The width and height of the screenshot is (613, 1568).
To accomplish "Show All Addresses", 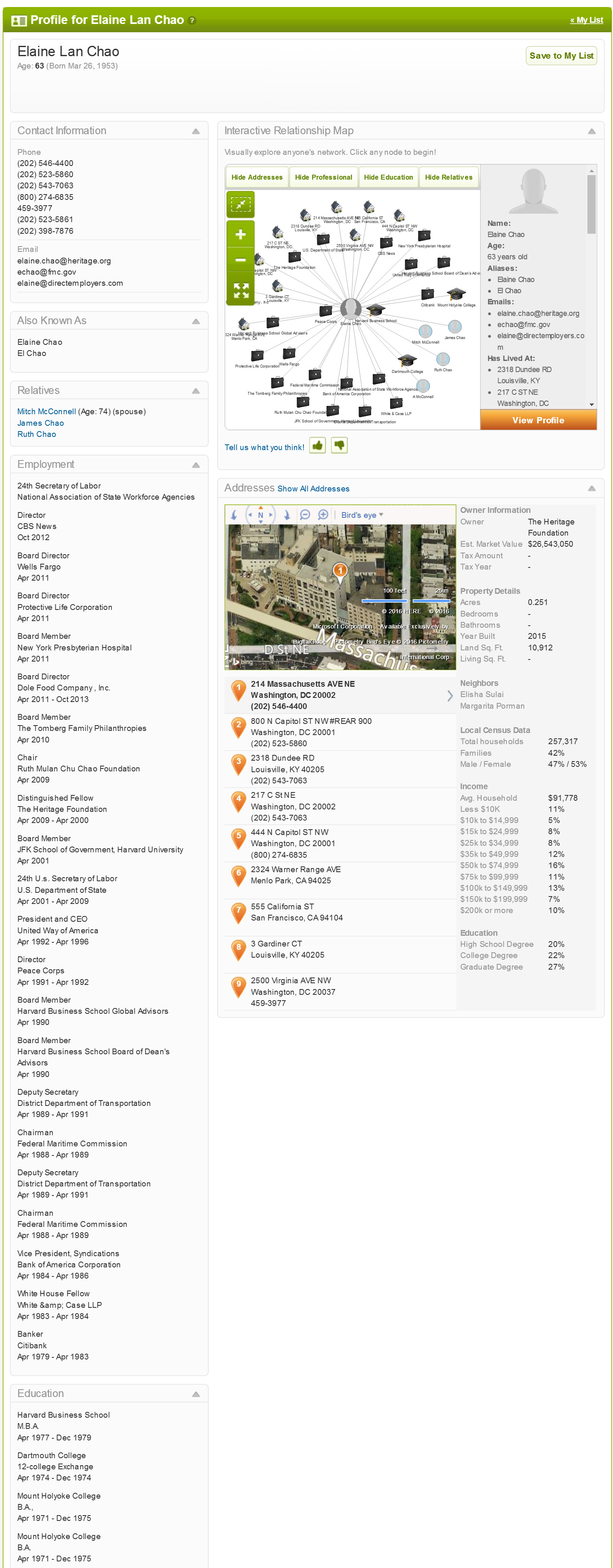I will tap(313, 489).
